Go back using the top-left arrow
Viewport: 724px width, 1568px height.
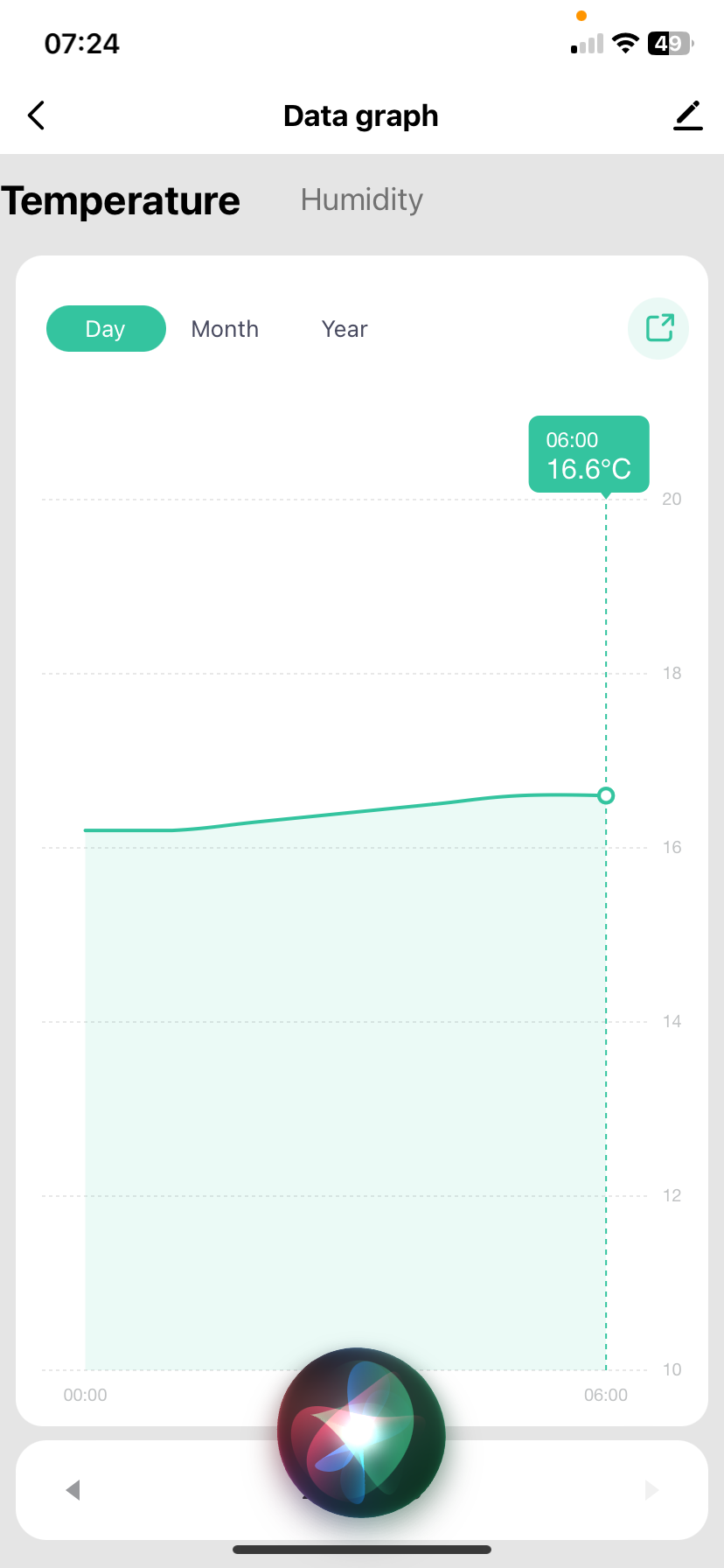point(36,115)
